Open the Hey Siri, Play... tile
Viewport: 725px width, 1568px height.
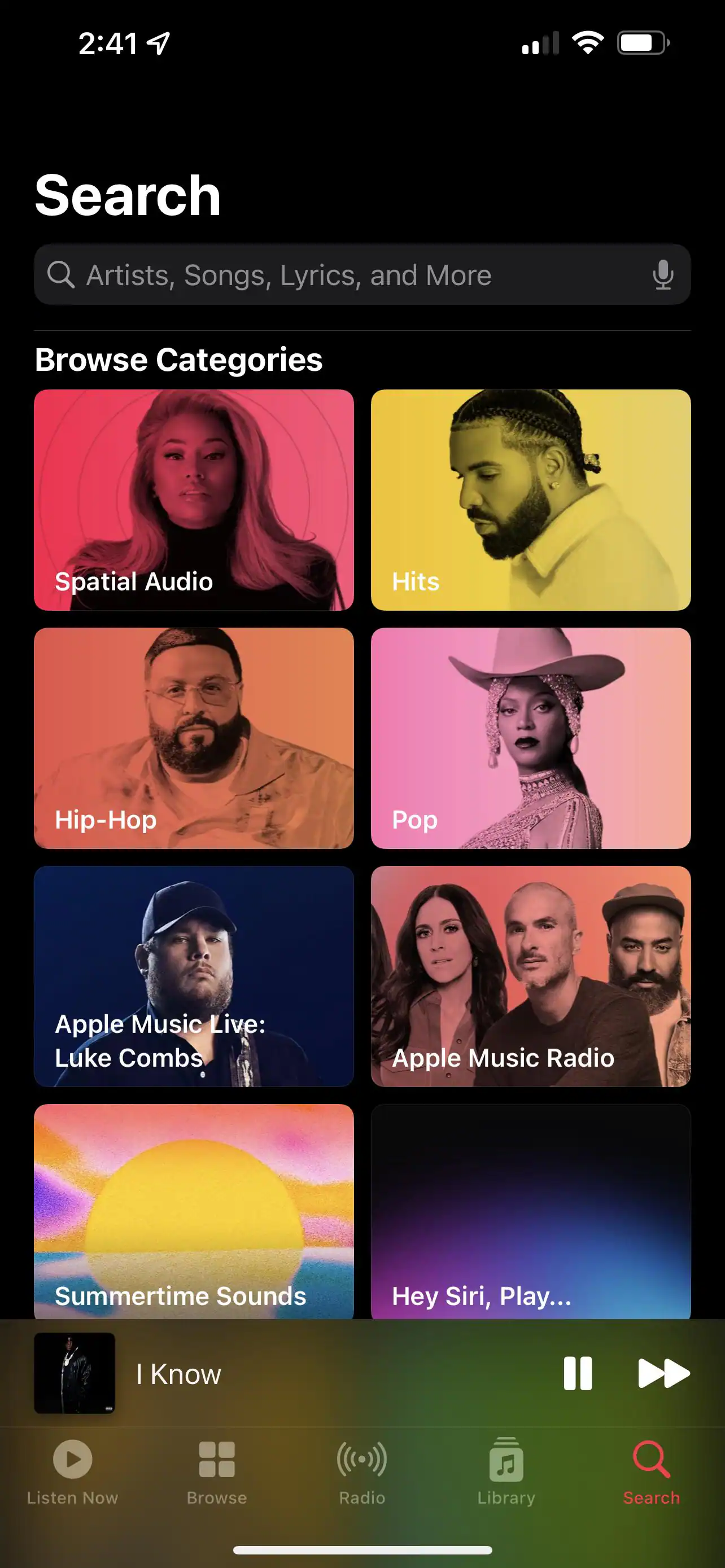(x=530, y=1211)
